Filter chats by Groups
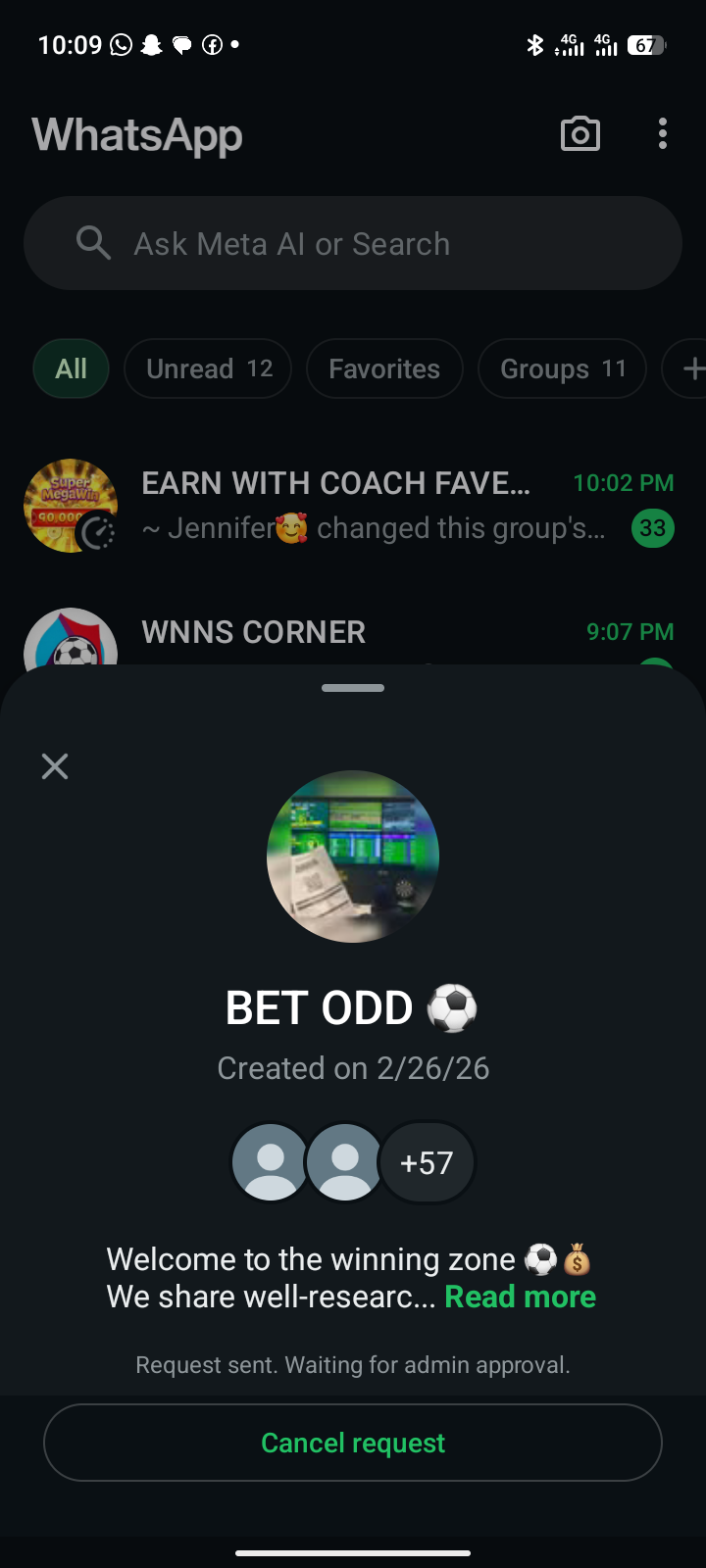The width and height of the screenshot is (706, 1568). click(562, 368)
